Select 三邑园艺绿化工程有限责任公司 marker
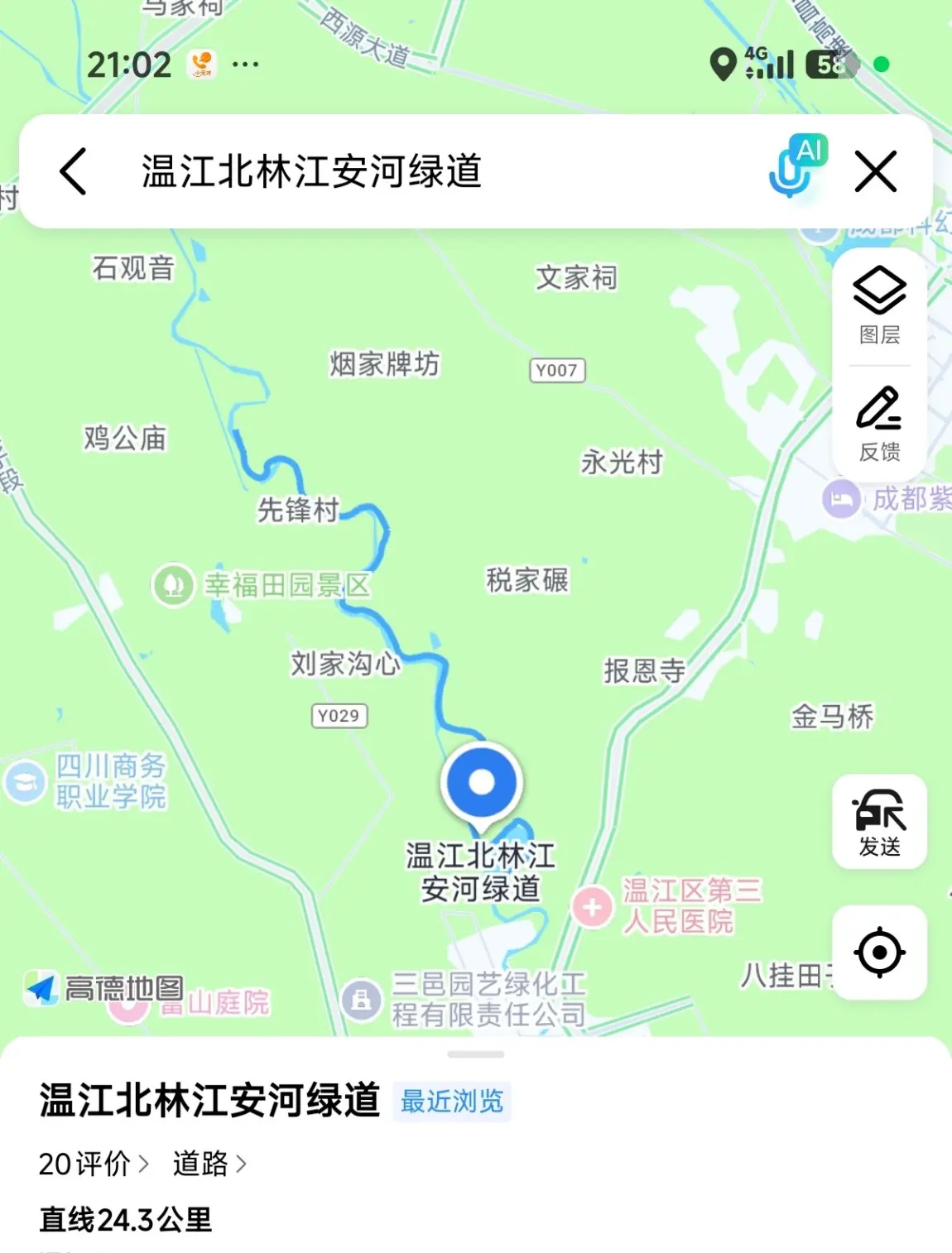The height and width of the screenshot is (1253, 952). (x=363, y=1000)
